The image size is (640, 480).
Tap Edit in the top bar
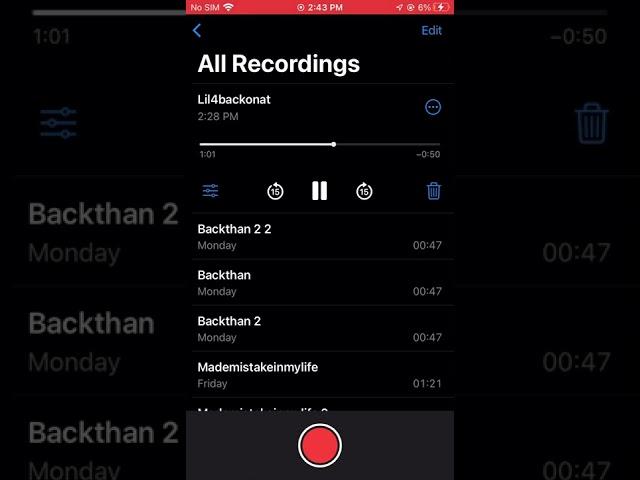point(431,31)
